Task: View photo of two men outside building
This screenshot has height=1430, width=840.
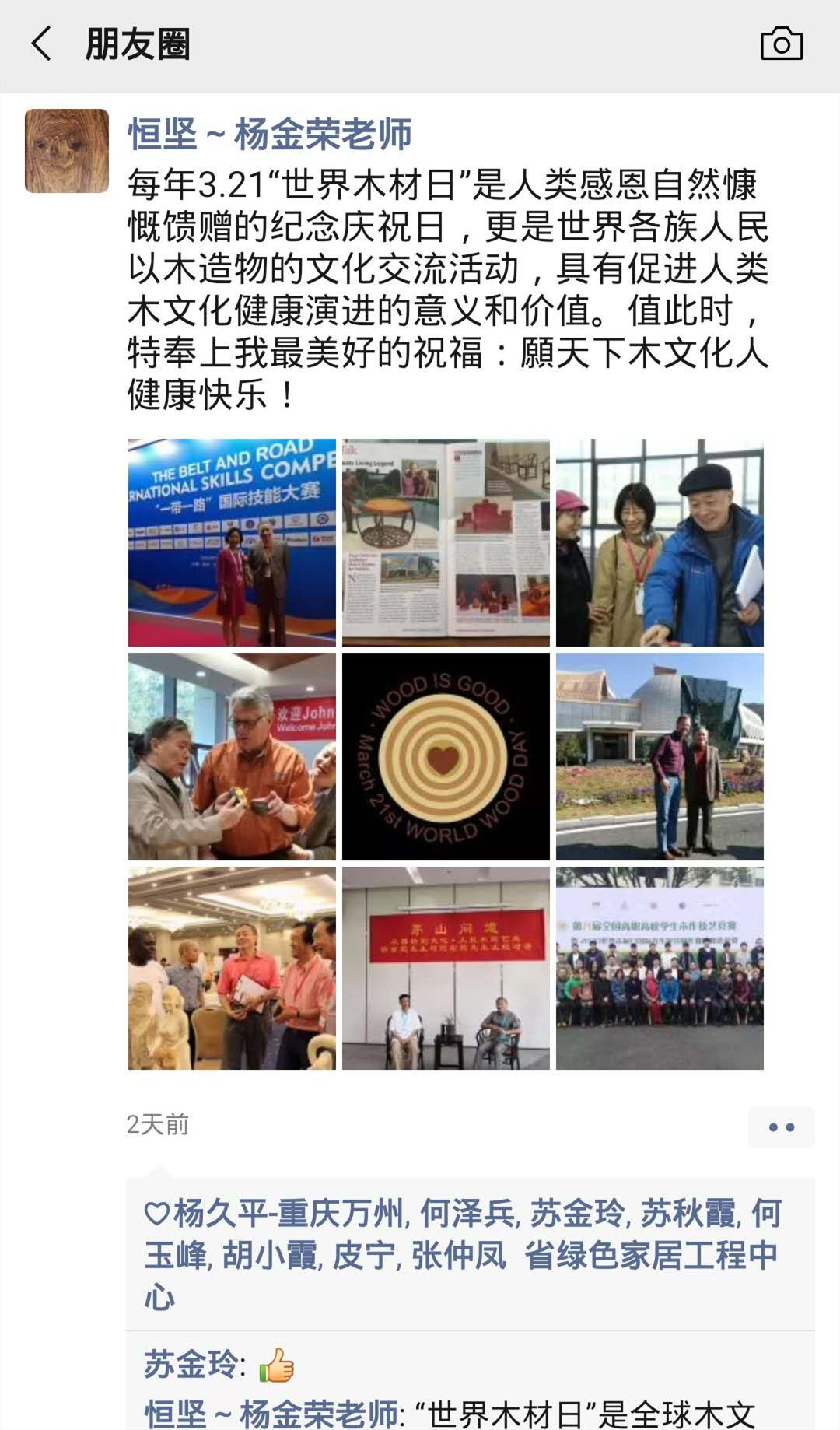Action: (x=660, y=756)
